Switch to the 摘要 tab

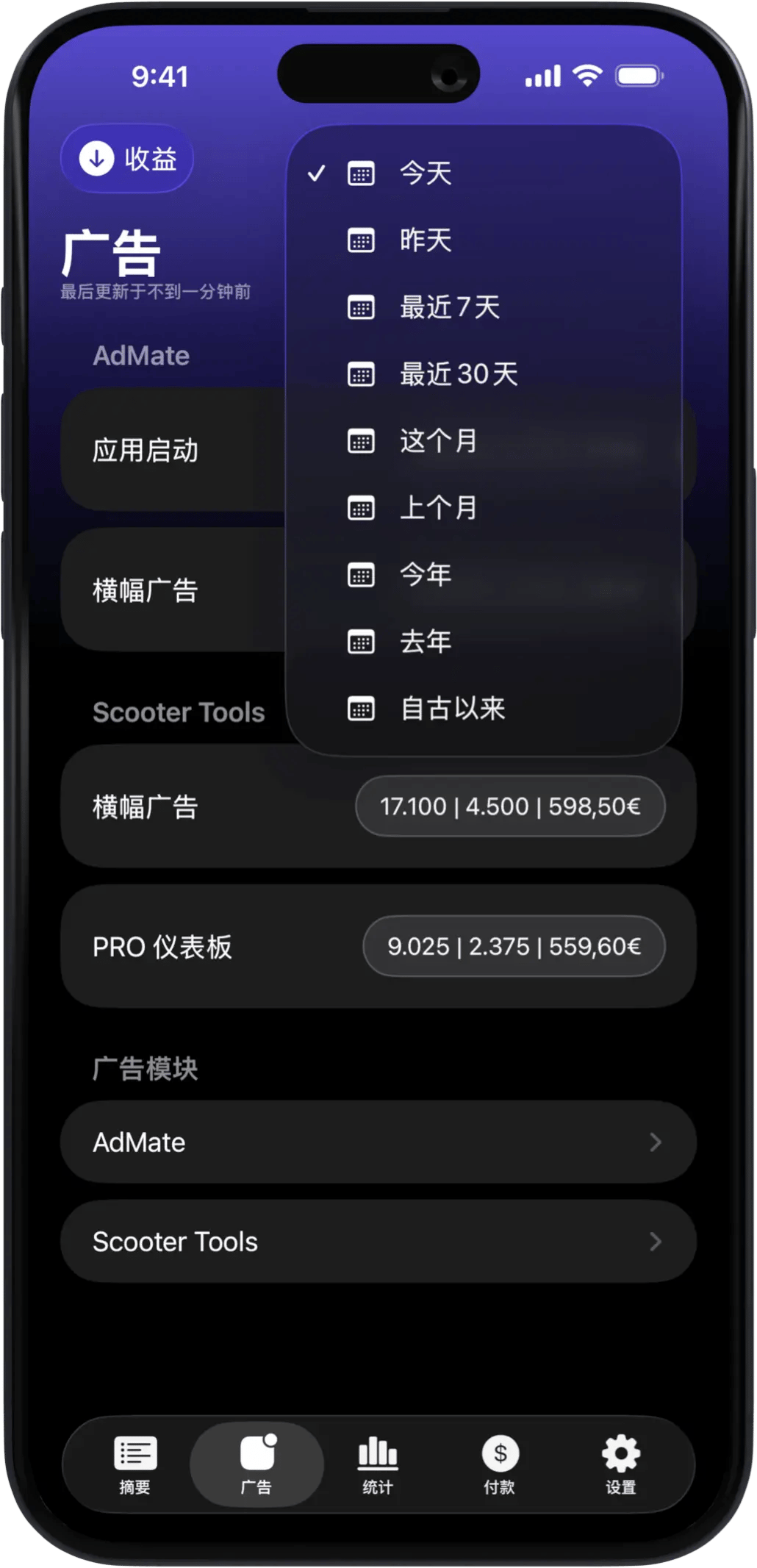(x=135, y=1464)
